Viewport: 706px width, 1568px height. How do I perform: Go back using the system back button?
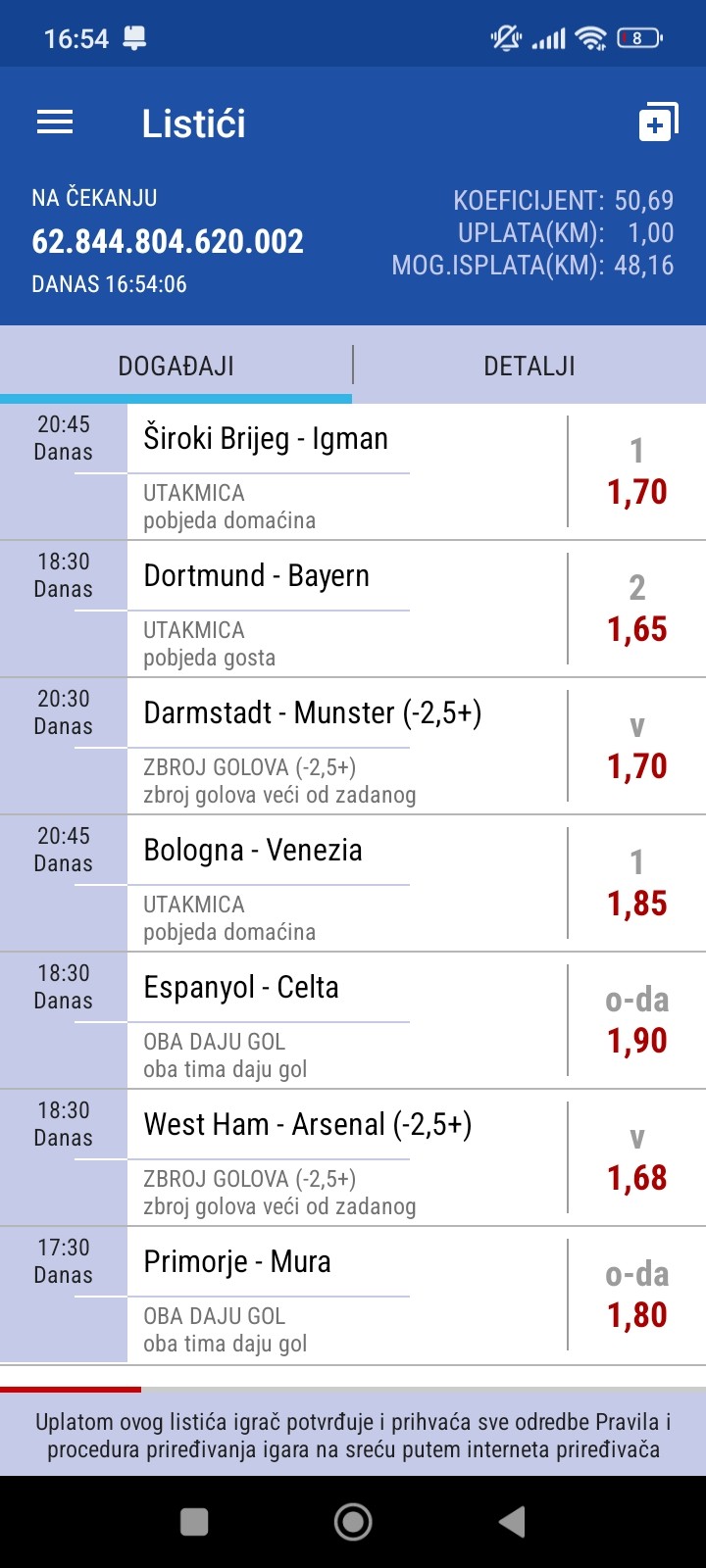(512, 1521)
